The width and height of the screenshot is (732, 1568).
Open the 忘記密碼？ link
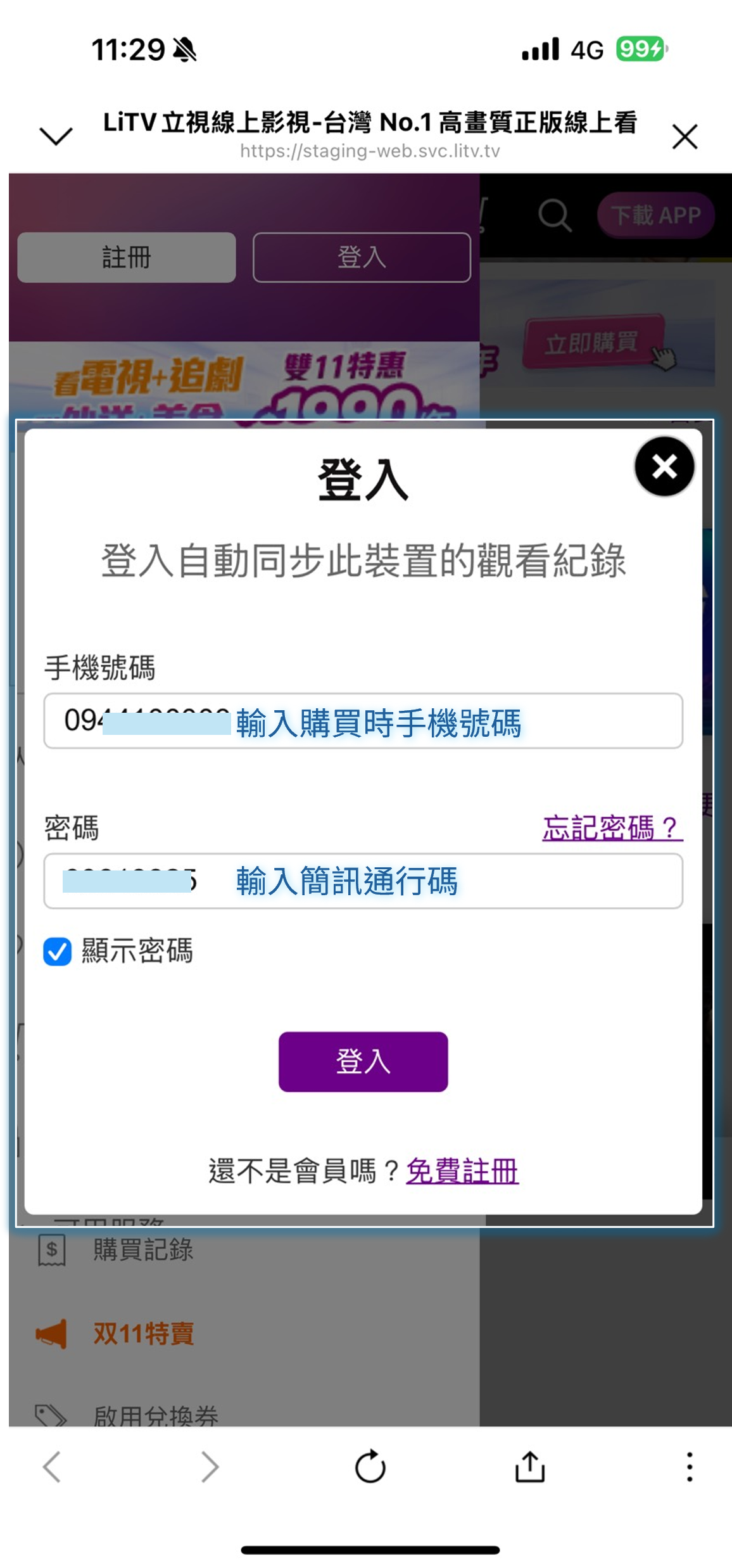click(612, 827)
